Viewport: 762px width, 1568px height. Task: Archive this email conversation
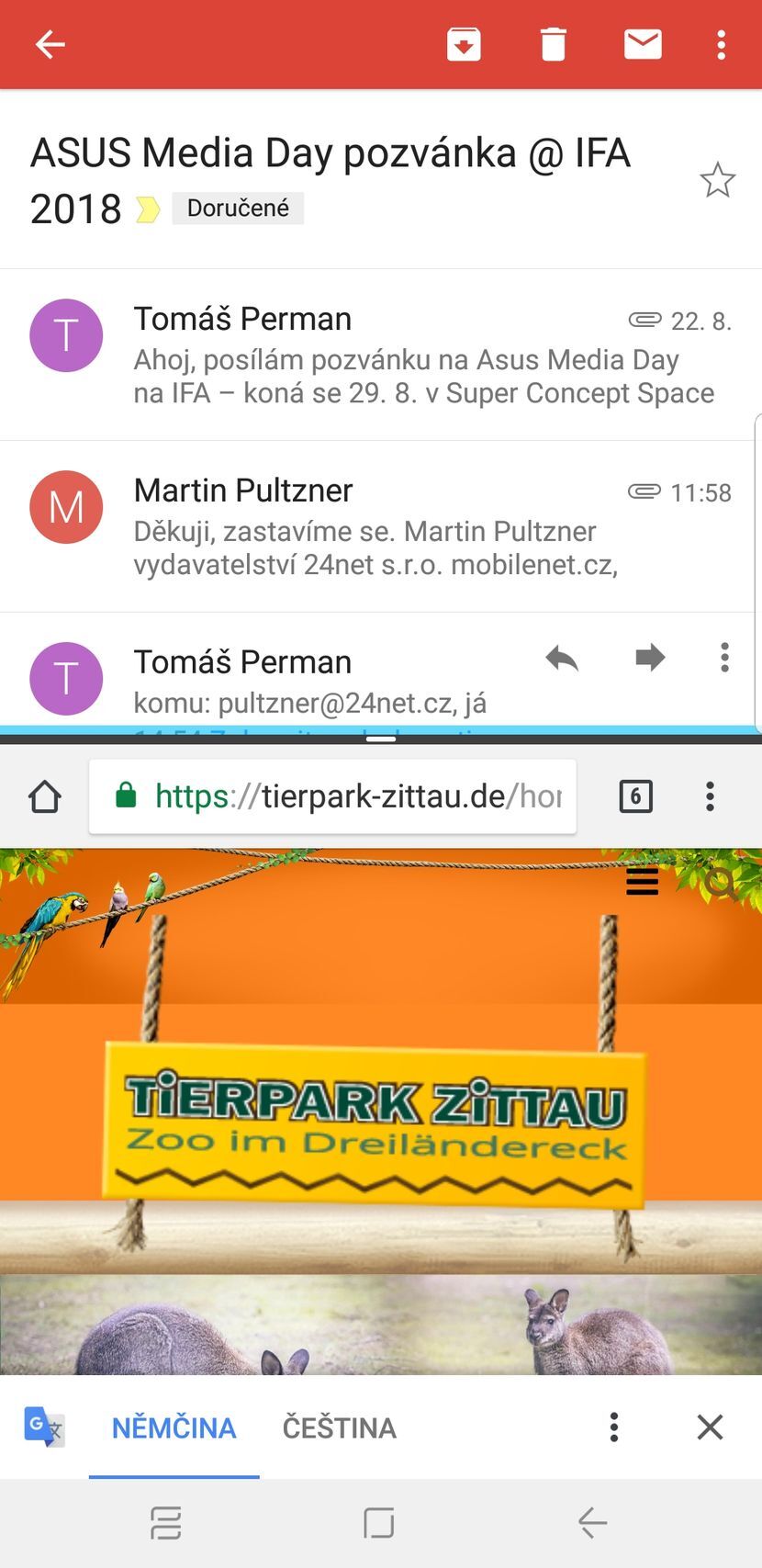tap(464, 44)
